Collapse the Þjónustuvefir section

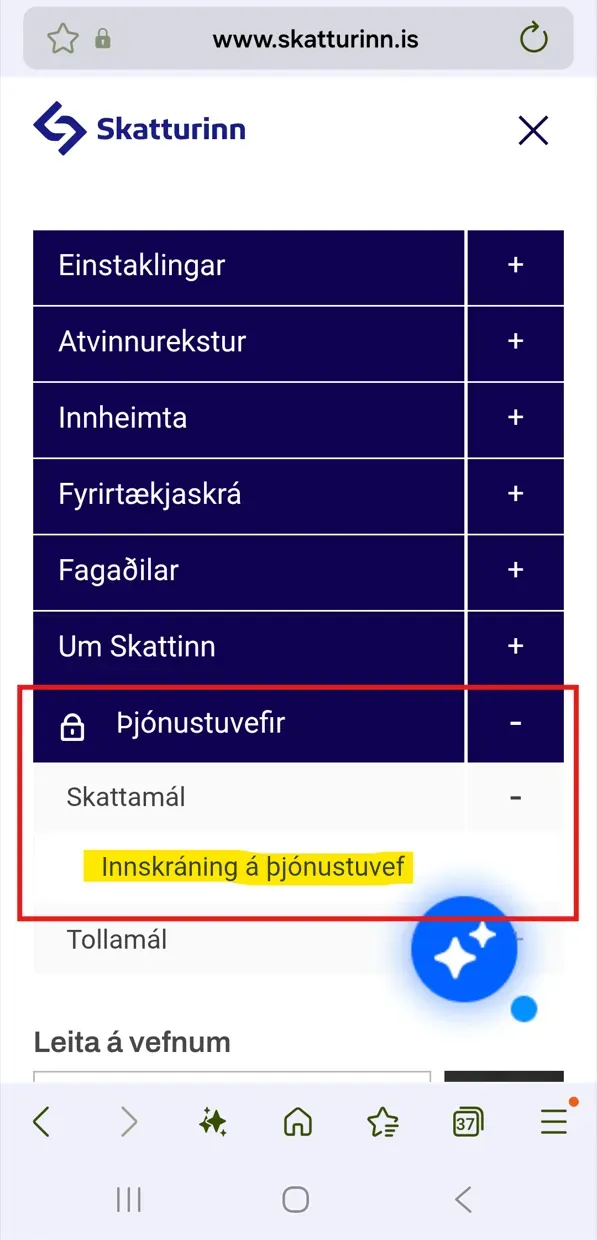tap(515, 723)
